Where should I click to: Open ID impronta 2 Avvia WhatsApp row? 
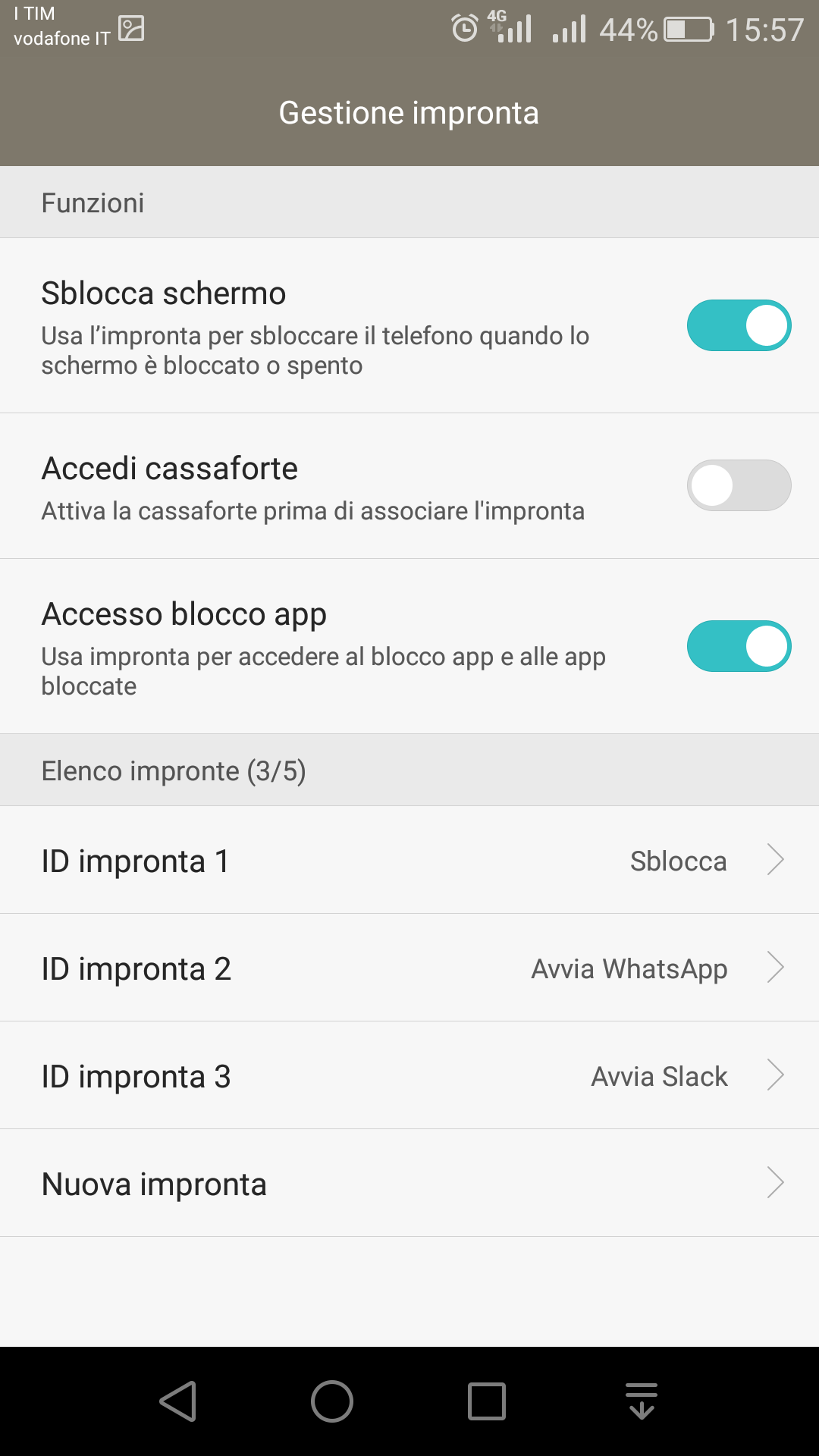[x=409, y=968]
